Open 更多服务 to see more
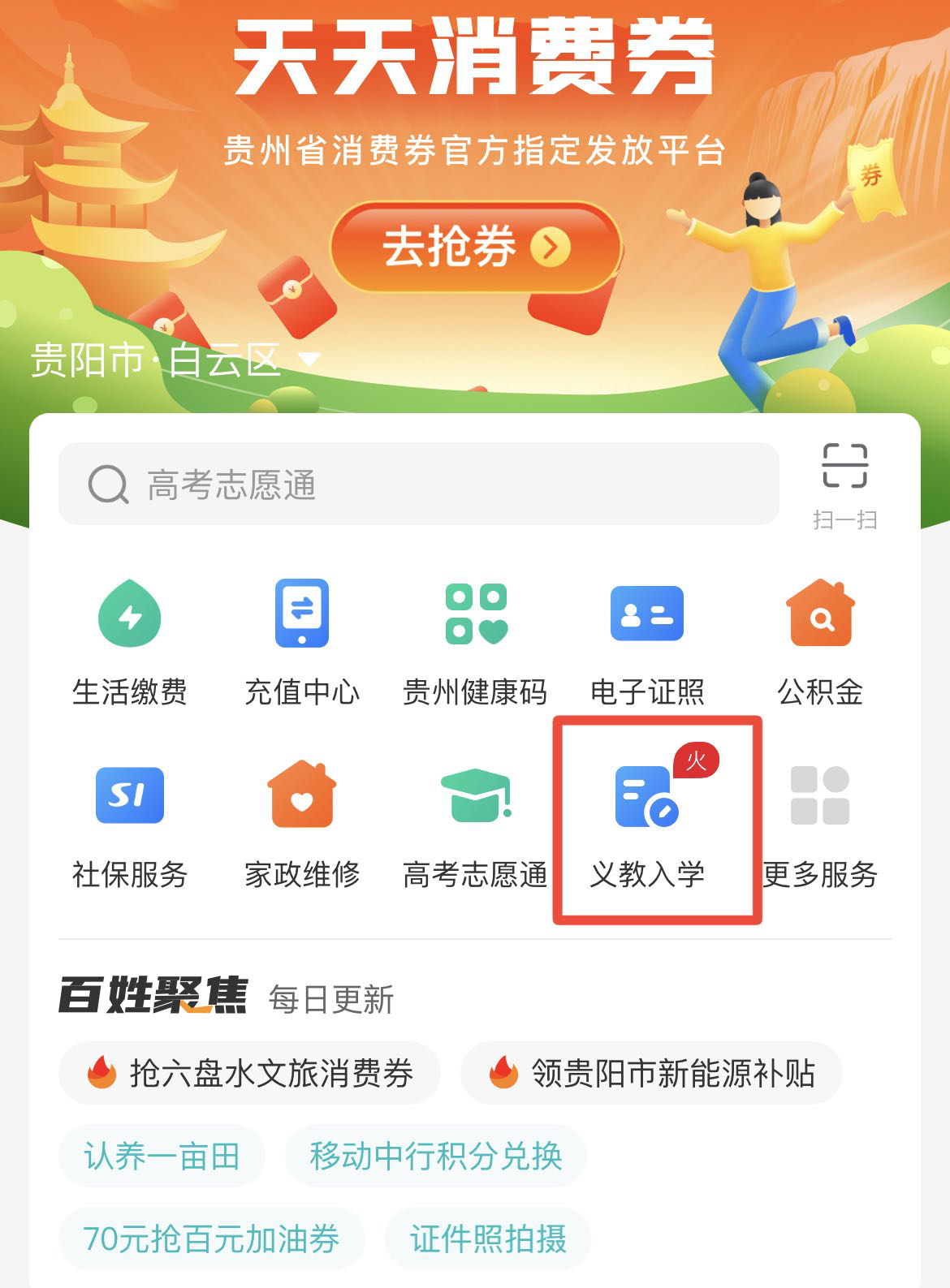Screen dimensions: 950x1288 820,824
